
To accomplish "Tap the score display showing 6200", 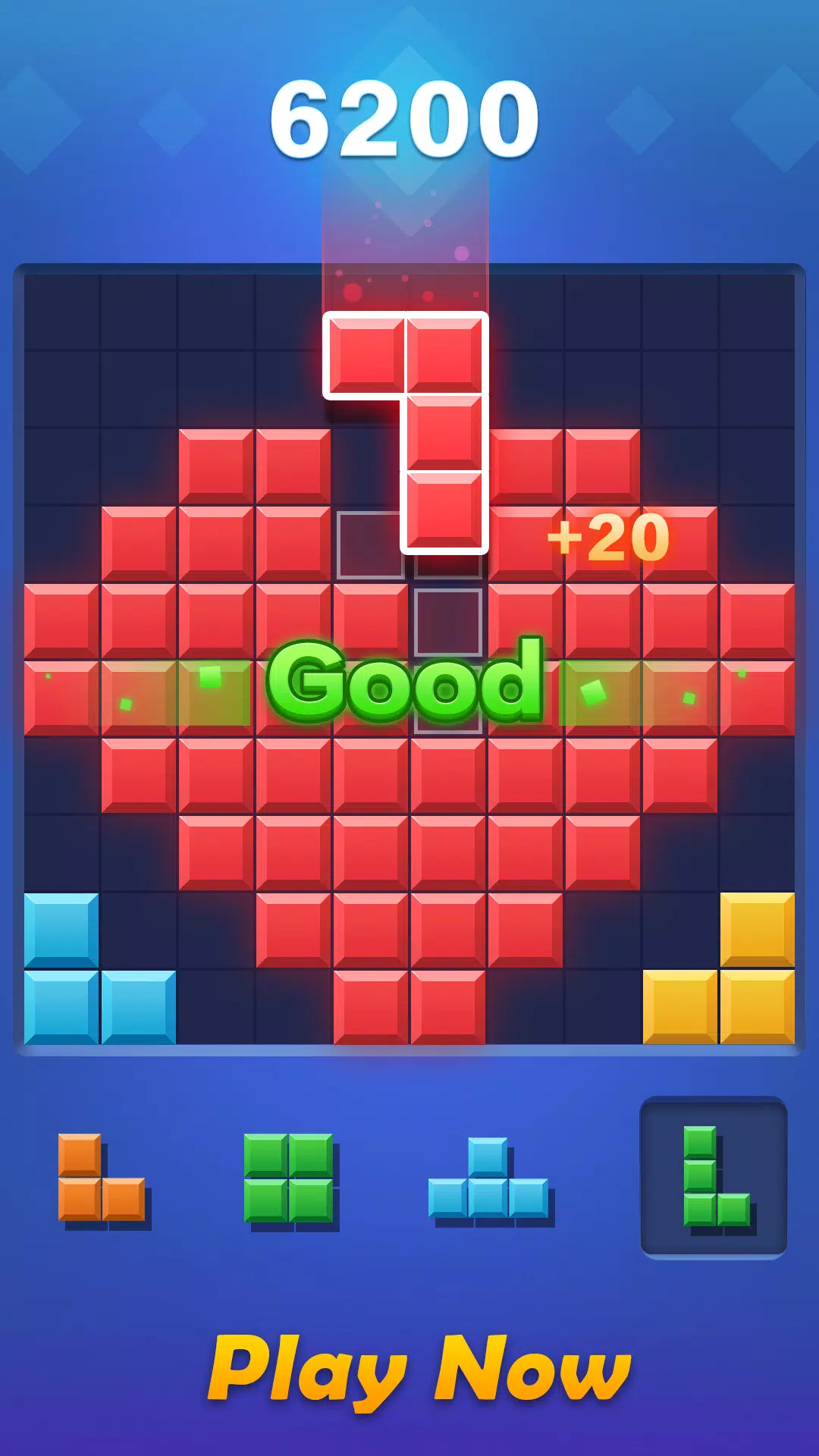I will pyautogui.click(x=409, y=118).
